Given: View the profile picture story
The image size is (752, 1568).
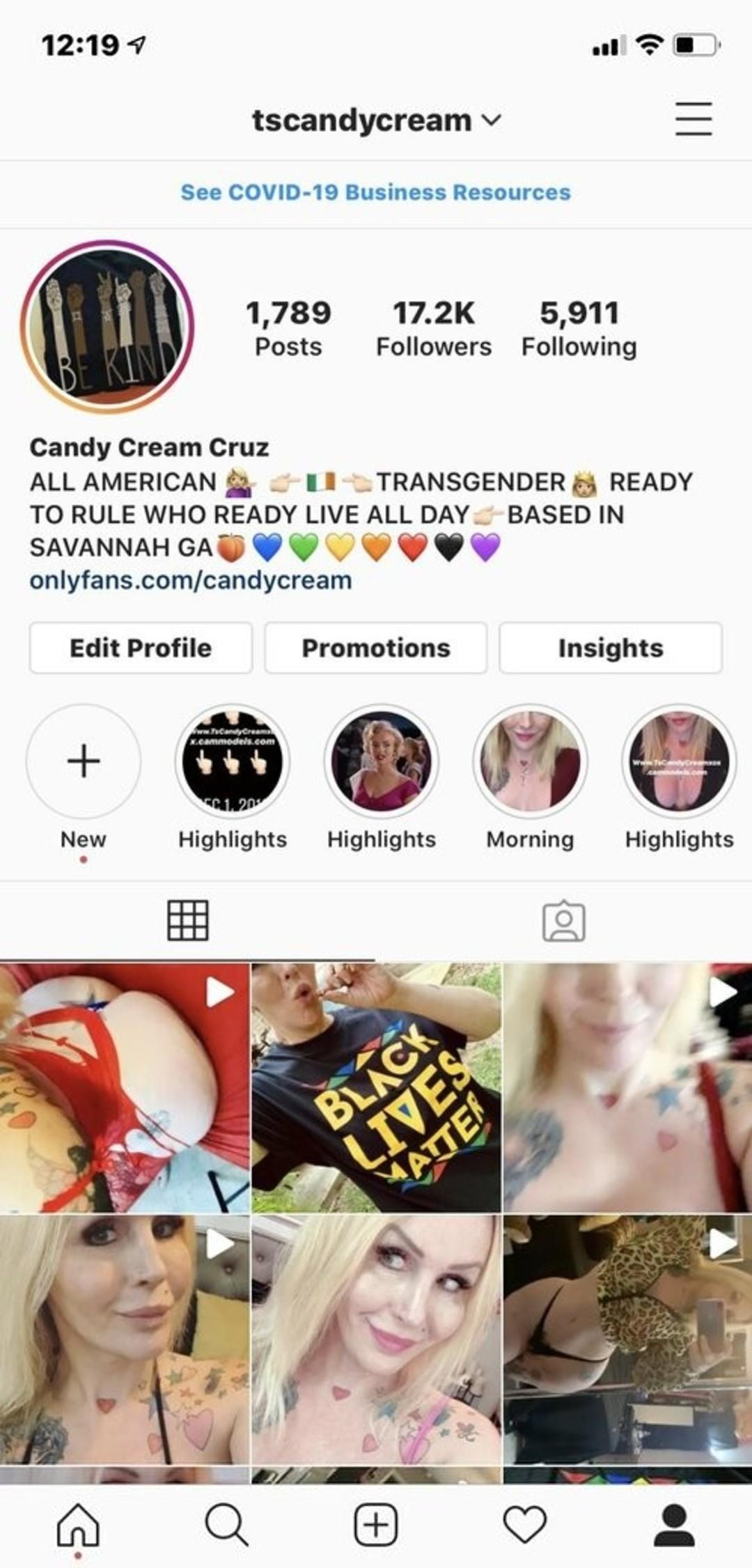Looking at the screenshot, I should coord(107,327).
